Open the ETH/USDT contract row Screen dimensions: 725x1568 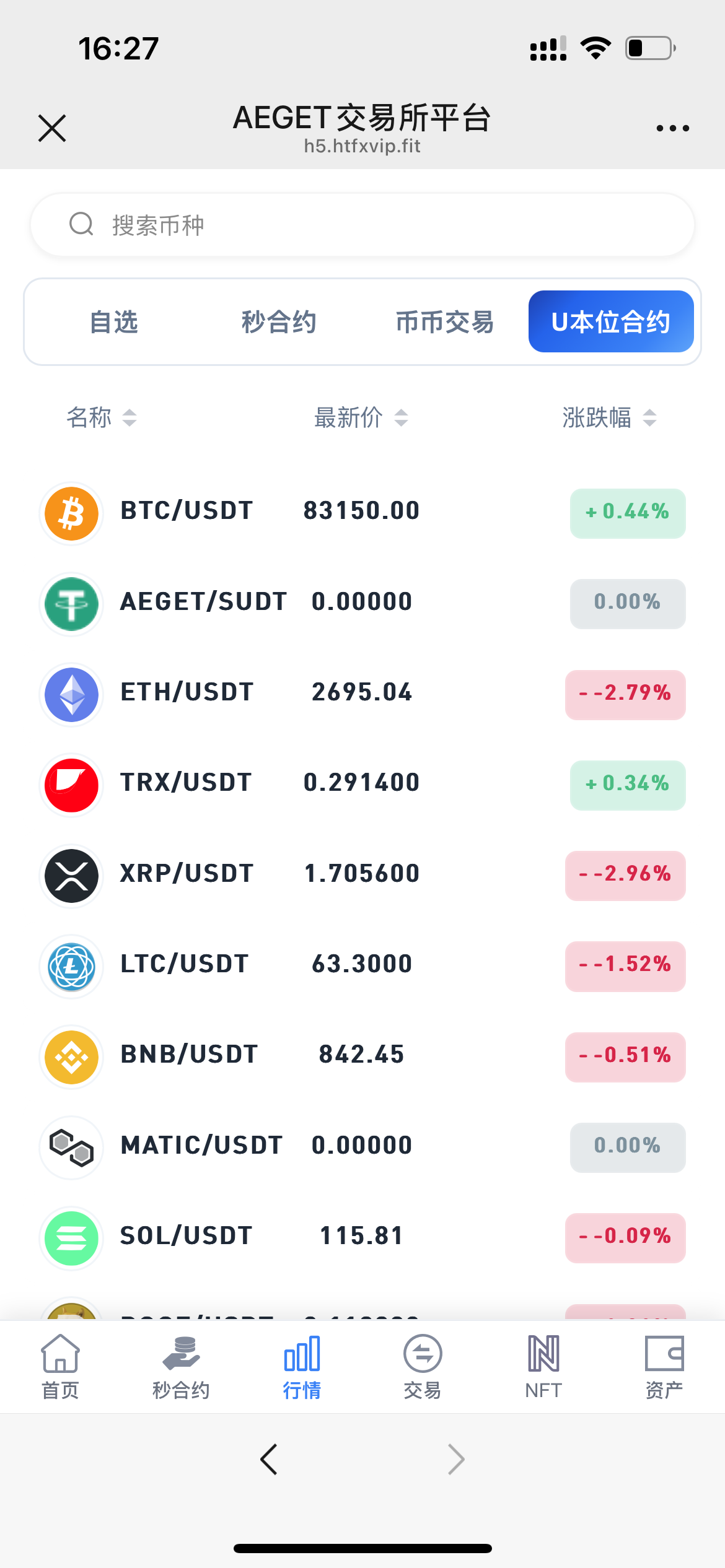coord(362,693)
